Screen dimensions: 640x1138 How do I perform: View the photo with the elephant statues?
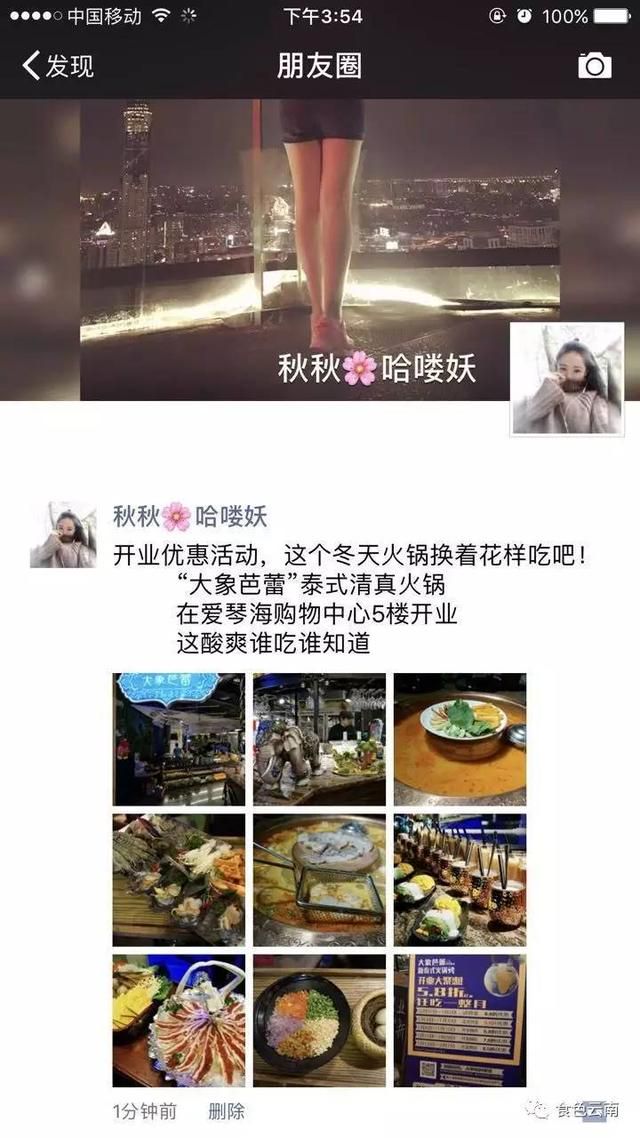click(x=319, y=739)
